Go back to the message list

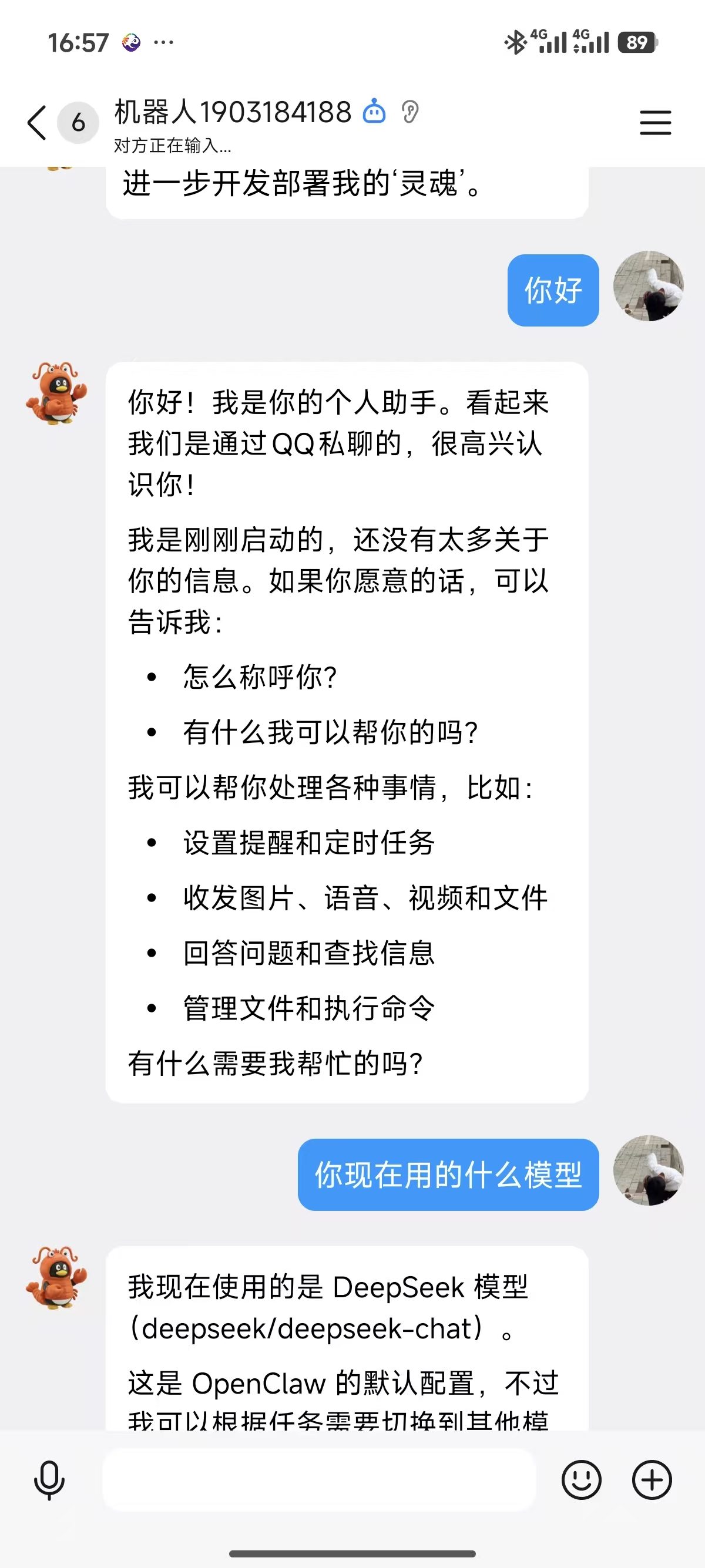(38, 122)
